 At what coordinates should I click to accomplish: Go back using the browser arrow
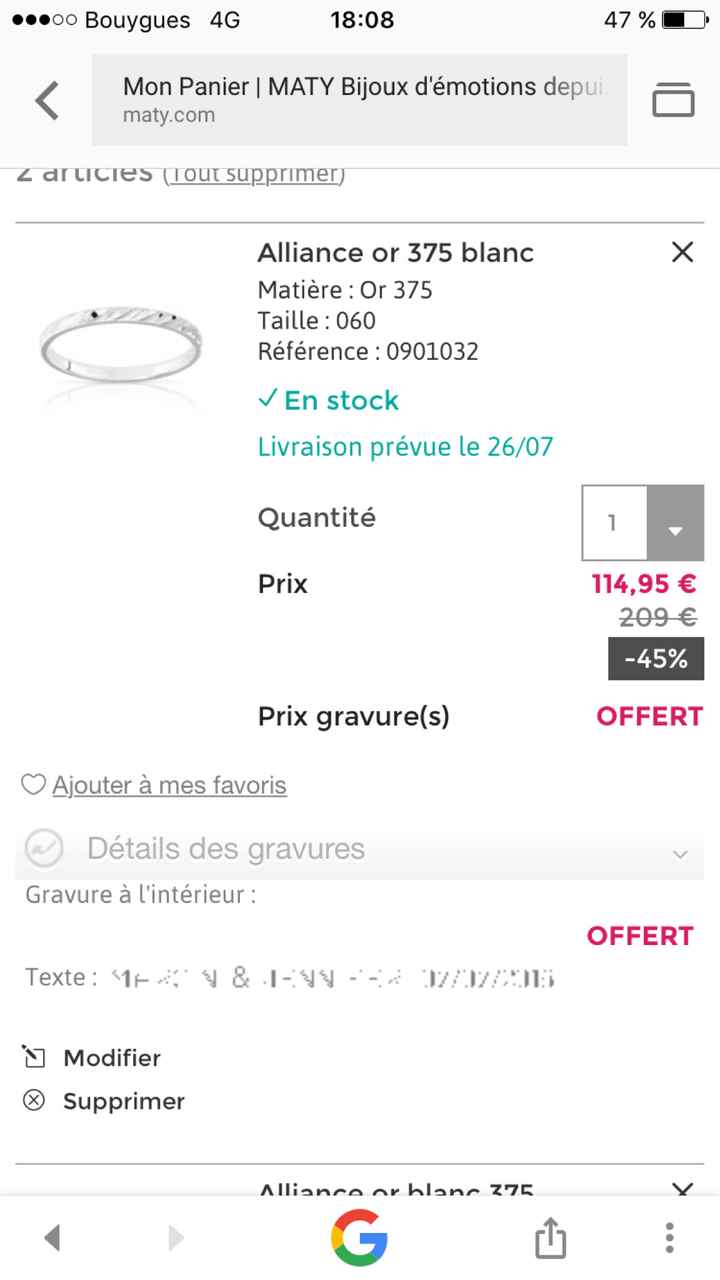pos(47,100)
